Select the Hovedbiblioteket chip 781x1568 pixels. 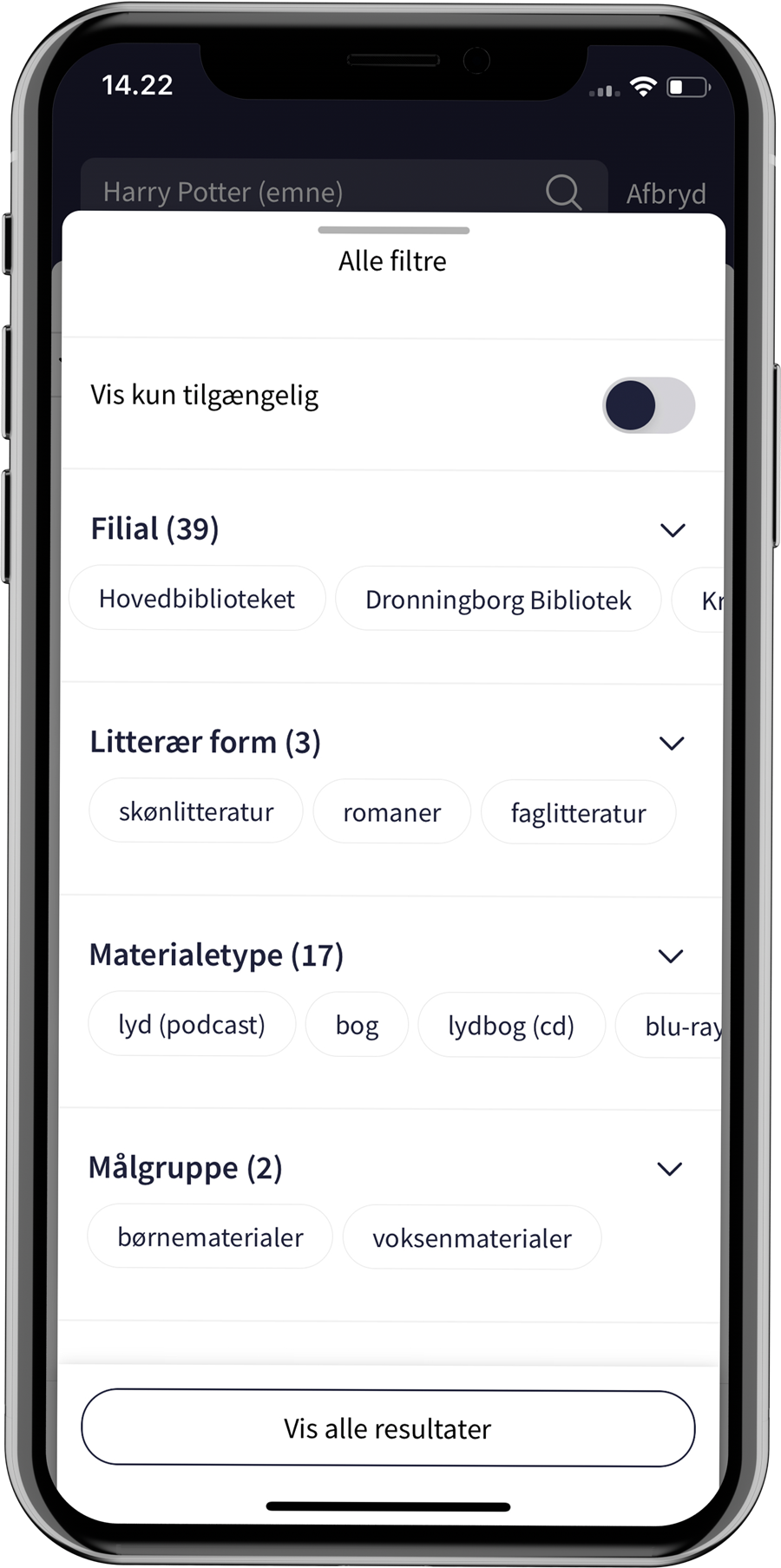coord(197,599)
